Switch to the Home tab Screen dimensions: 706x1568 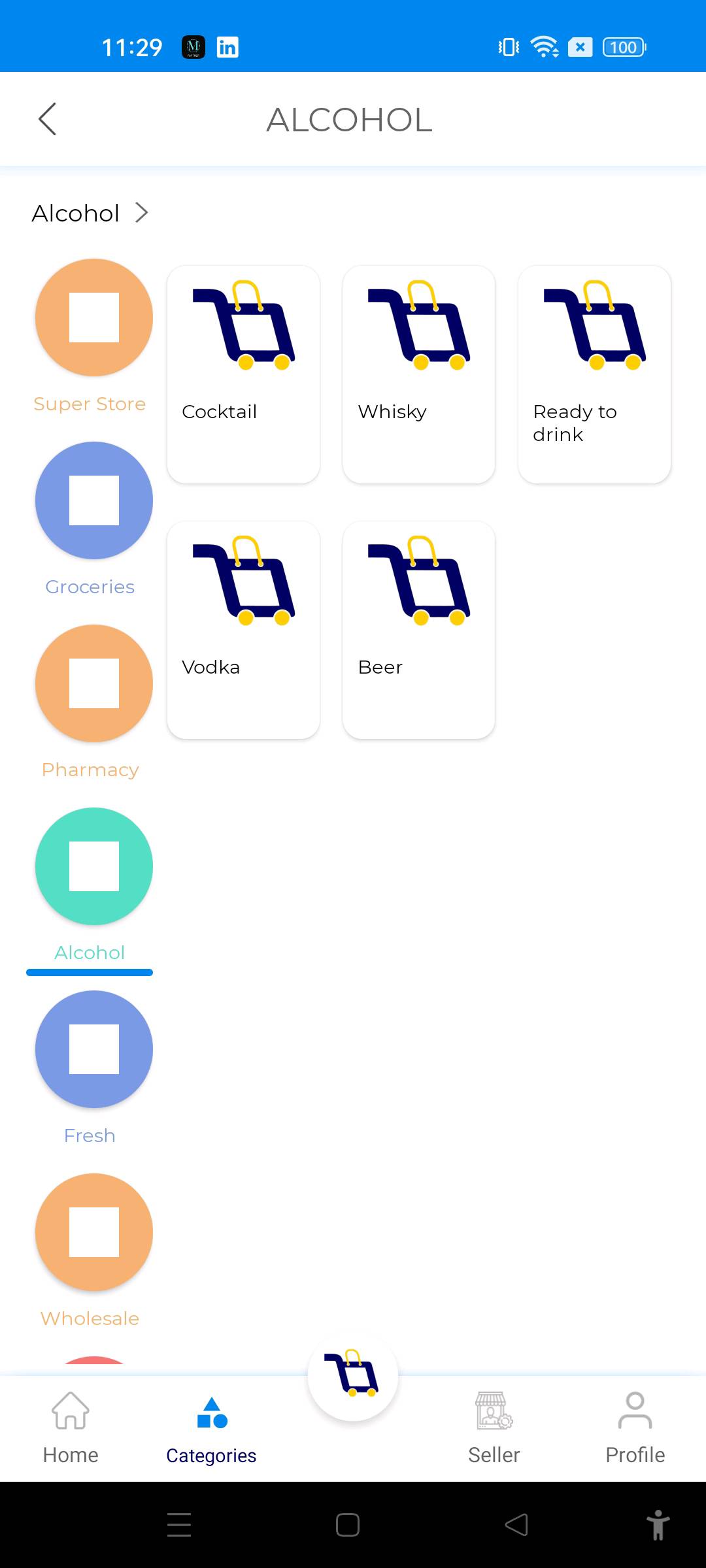pyautogui.click(x=71, y=1428)
